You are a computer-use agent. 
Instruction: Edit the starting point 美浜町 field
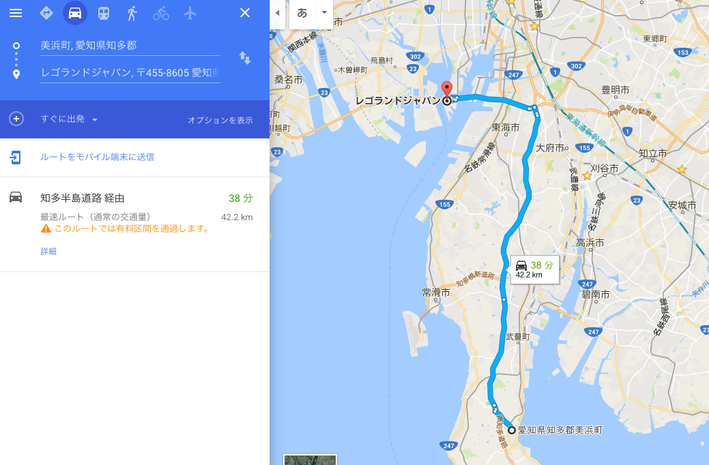[x=129, y=45]
